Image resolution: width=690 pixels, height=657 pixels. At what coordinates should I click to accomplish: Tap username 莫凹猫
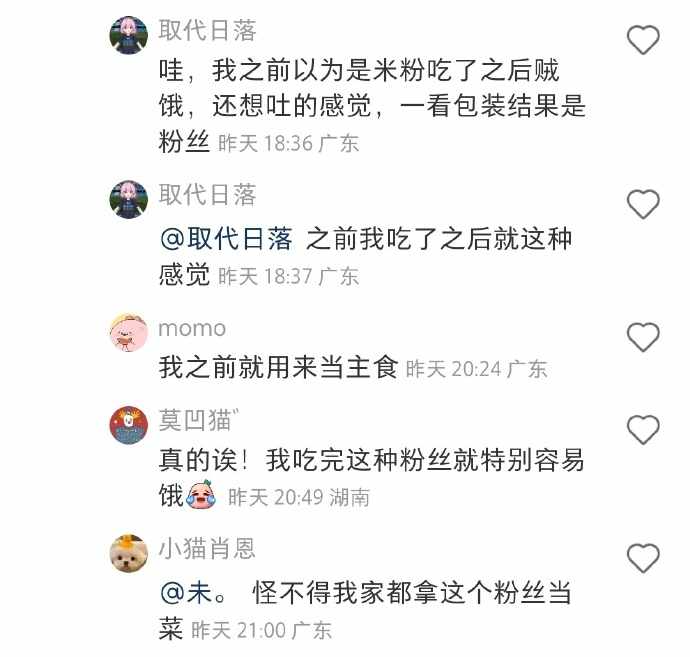pos(198,422)
